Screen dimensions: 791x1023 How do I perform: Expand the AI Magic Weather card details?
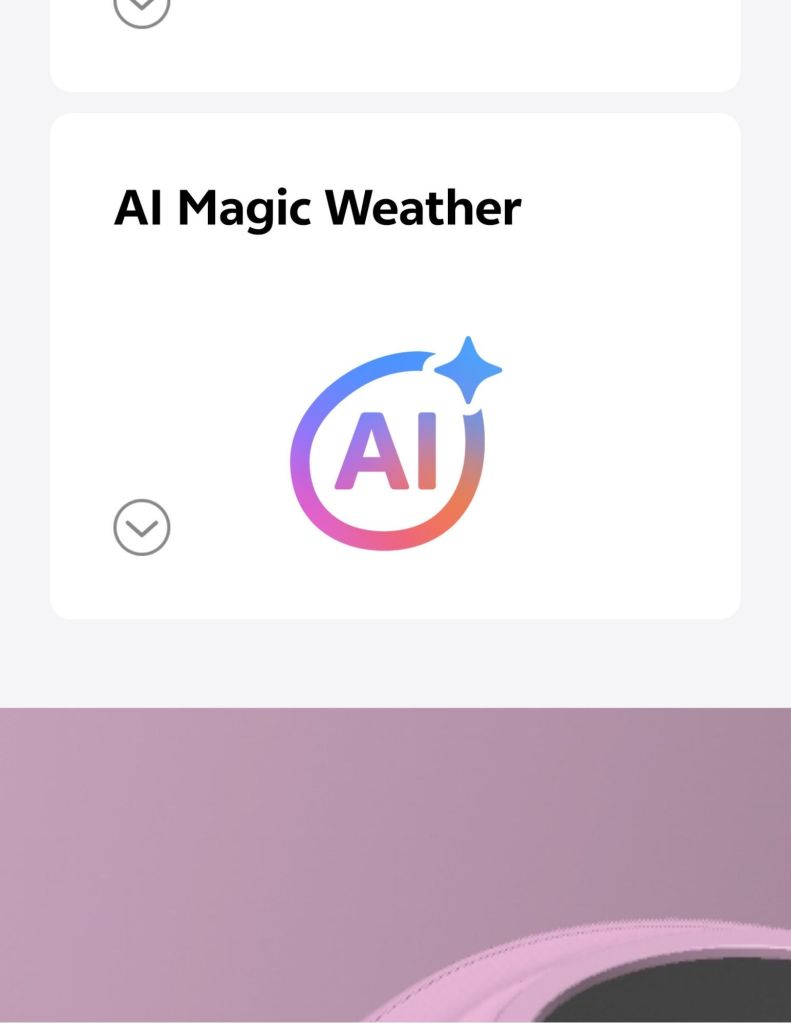[x=142, y=527]
